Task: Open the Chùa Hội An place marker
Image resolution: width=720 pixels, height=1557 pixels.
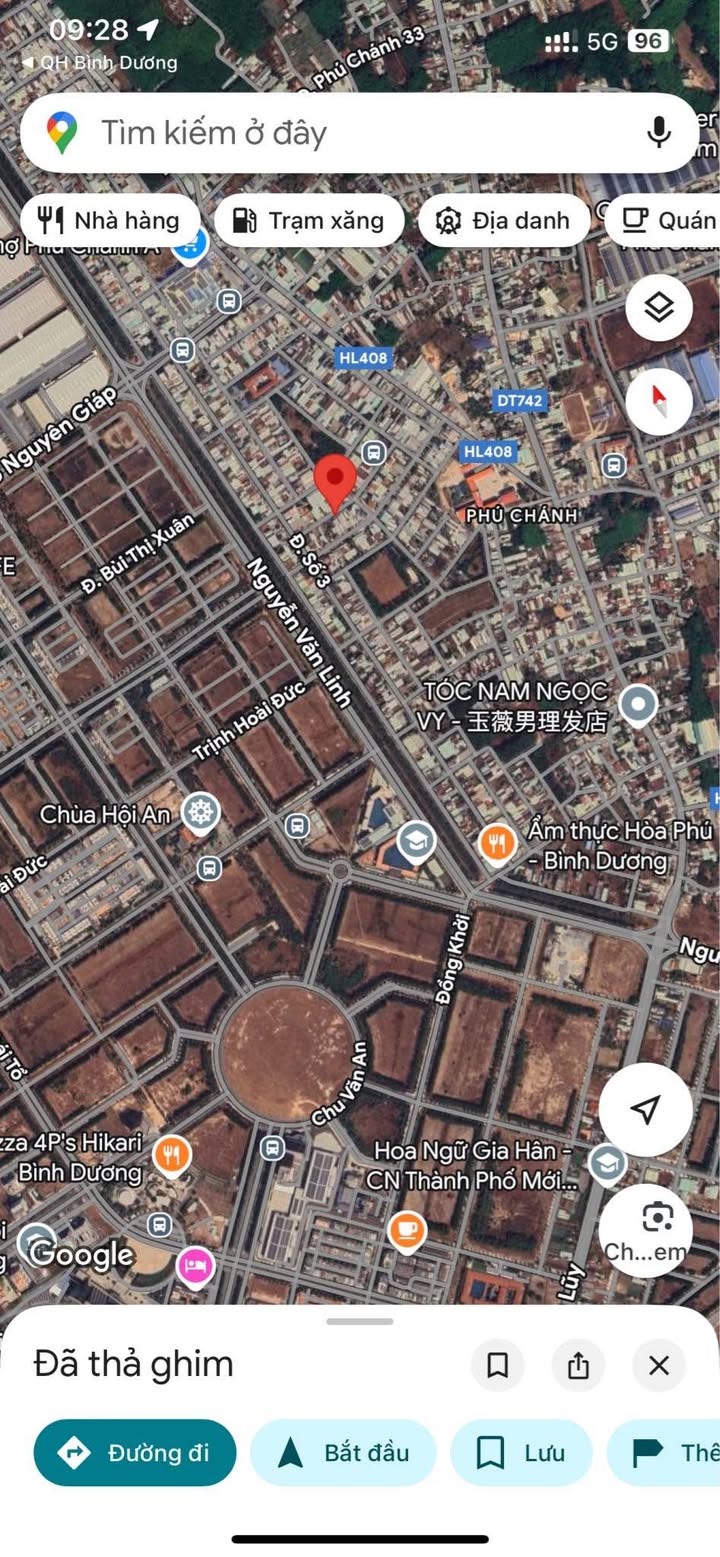Action: point(201,812)
